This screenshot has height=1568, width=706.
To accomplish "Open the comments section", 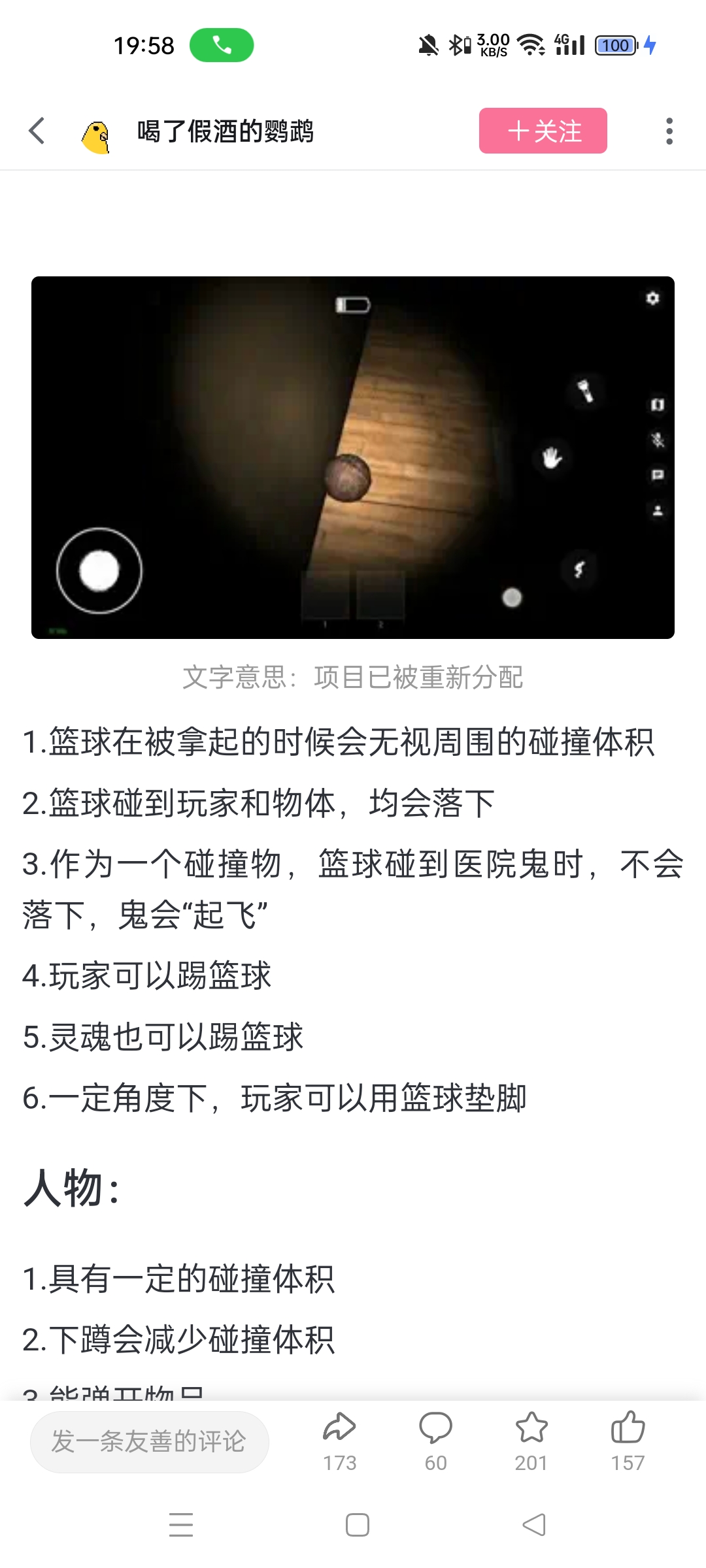I will click(x=435, y=1441).
